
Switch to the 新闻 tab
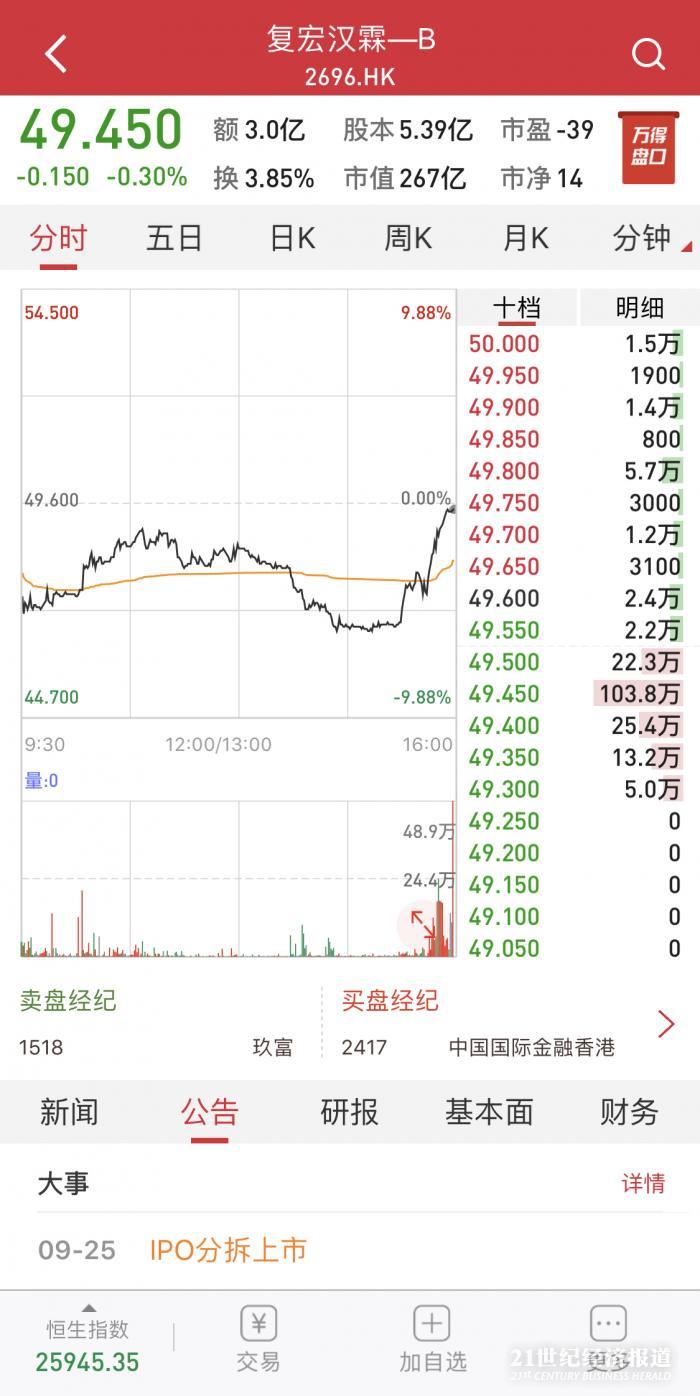(70, 1111)
